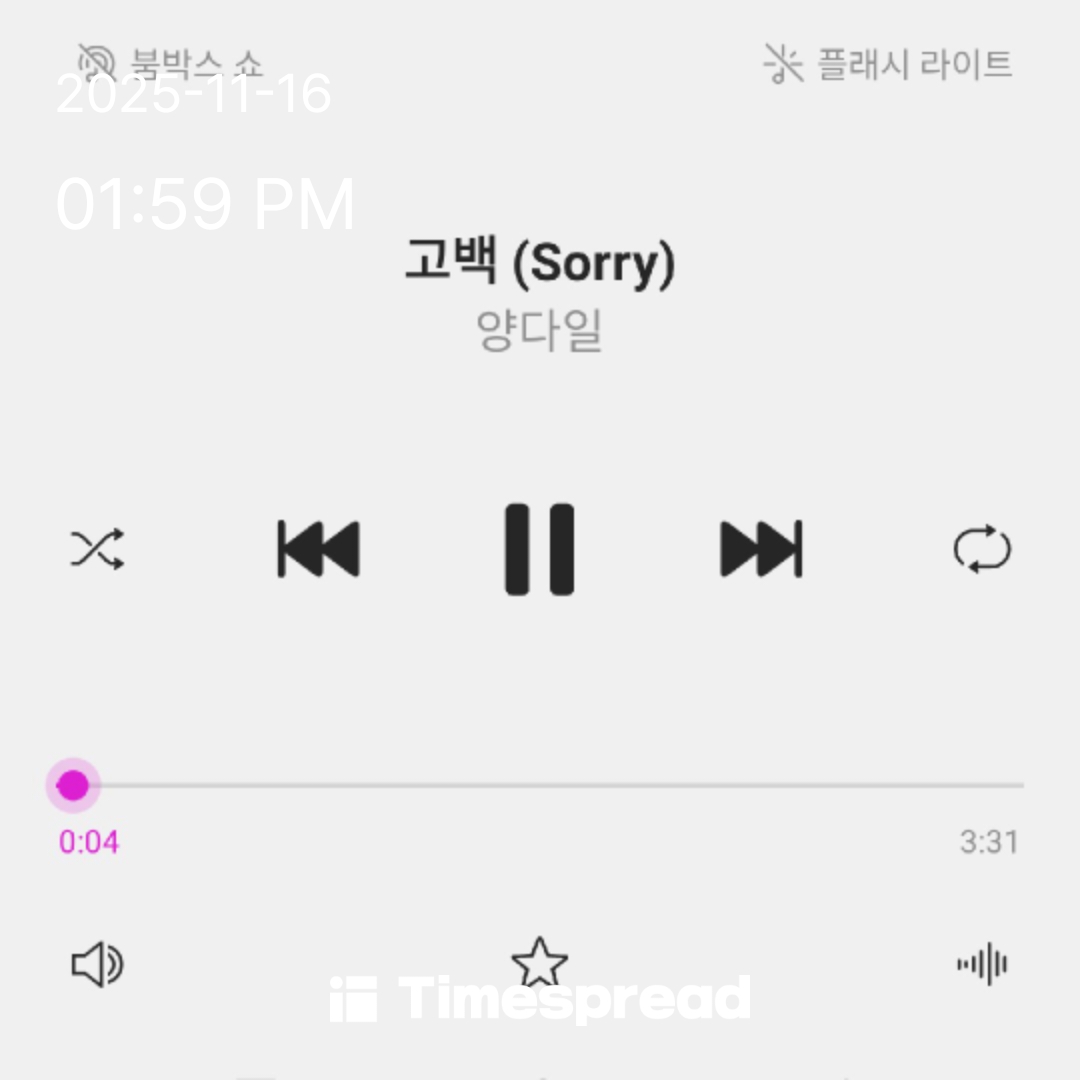Open the sound wave equalizer icon
This screenshot has height=1080, width=1080.
982,965
